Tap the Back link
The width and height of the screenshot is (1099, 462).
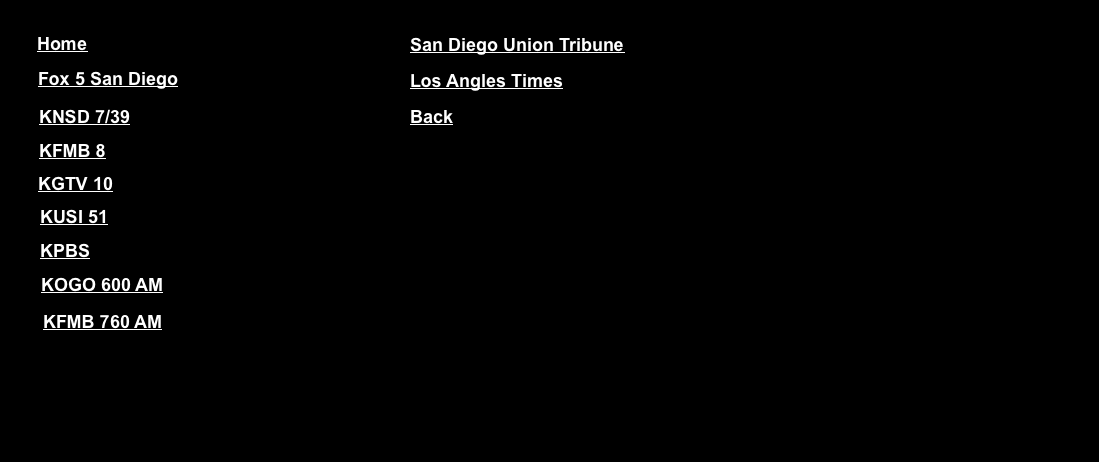click(431, 117)
